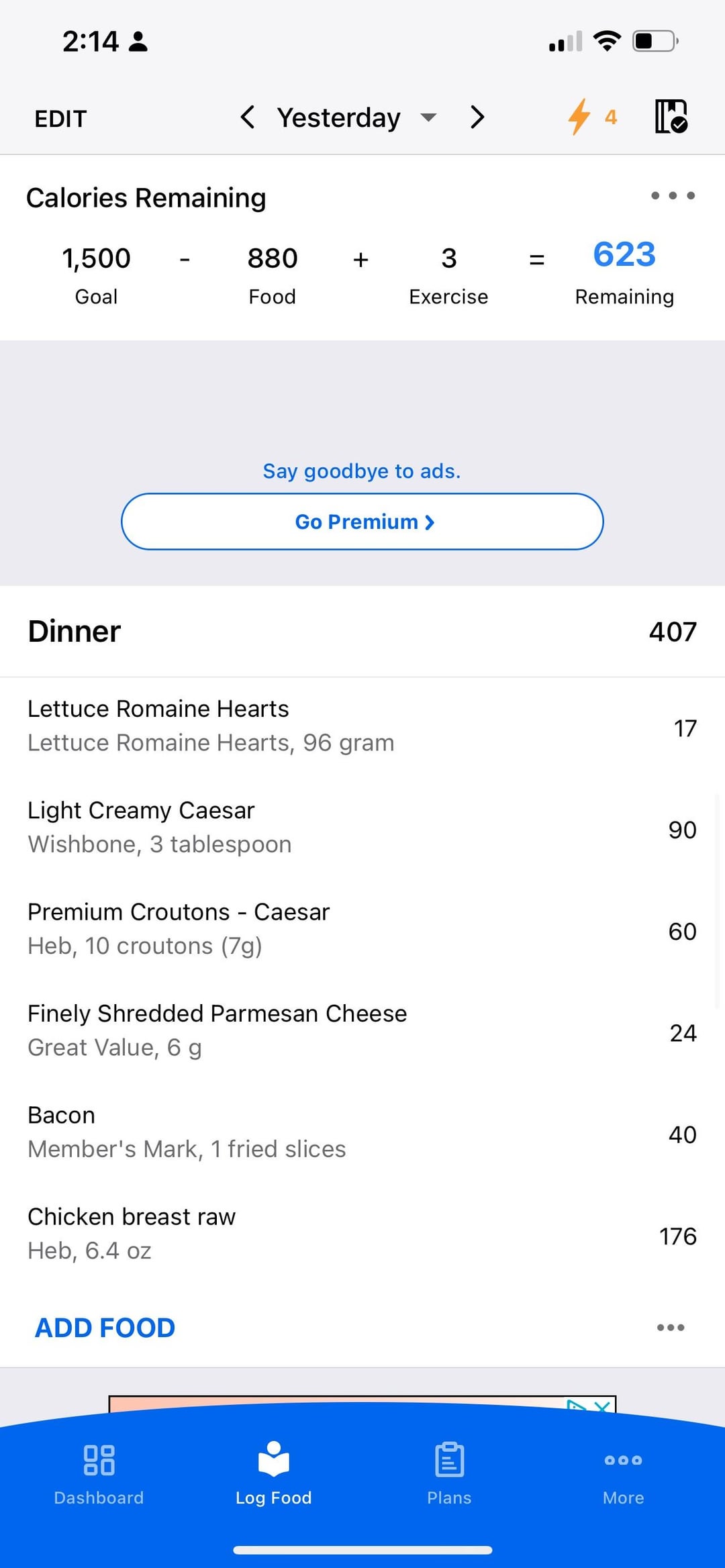Open the Premium Croutons - Caesar entry

pyautogui.click(x=362, y=929)
